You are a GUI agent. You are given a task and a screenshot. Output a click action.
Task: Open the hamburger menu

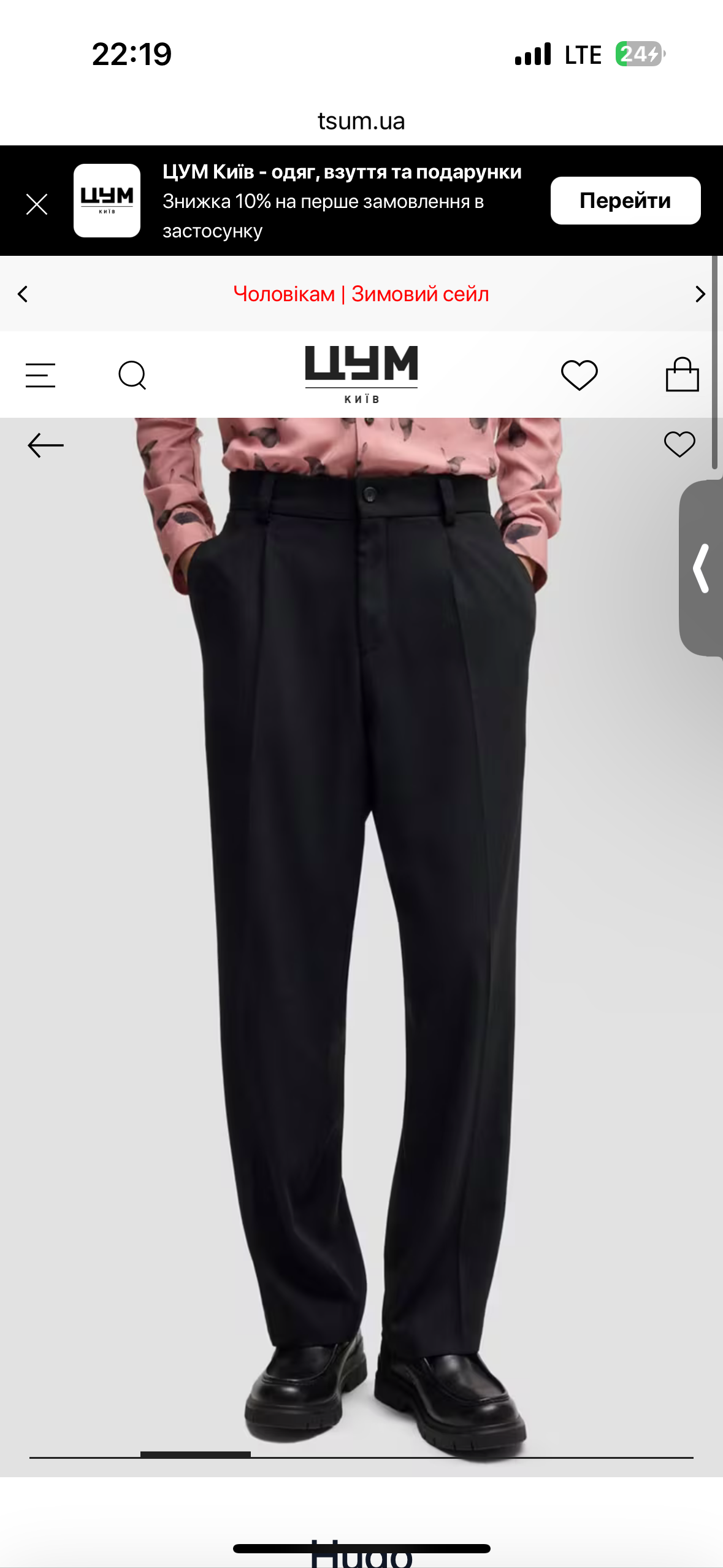40,375
